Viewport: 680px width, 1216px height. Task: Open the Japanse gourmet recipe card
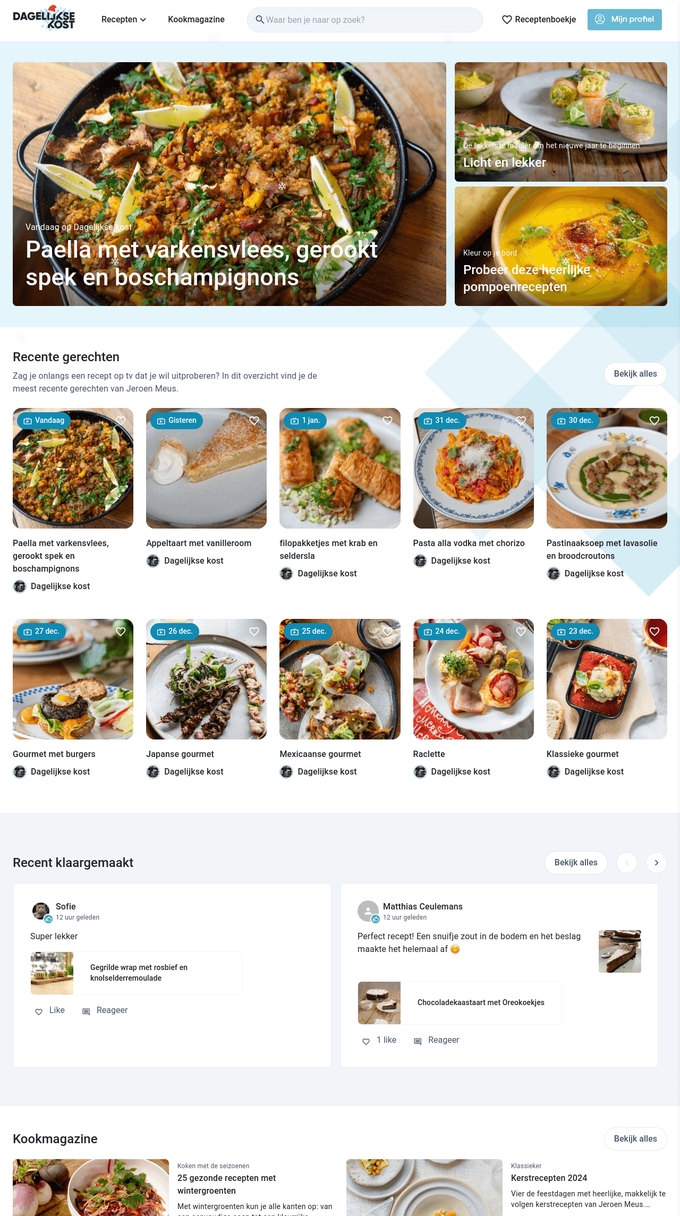tap(206, 680)
